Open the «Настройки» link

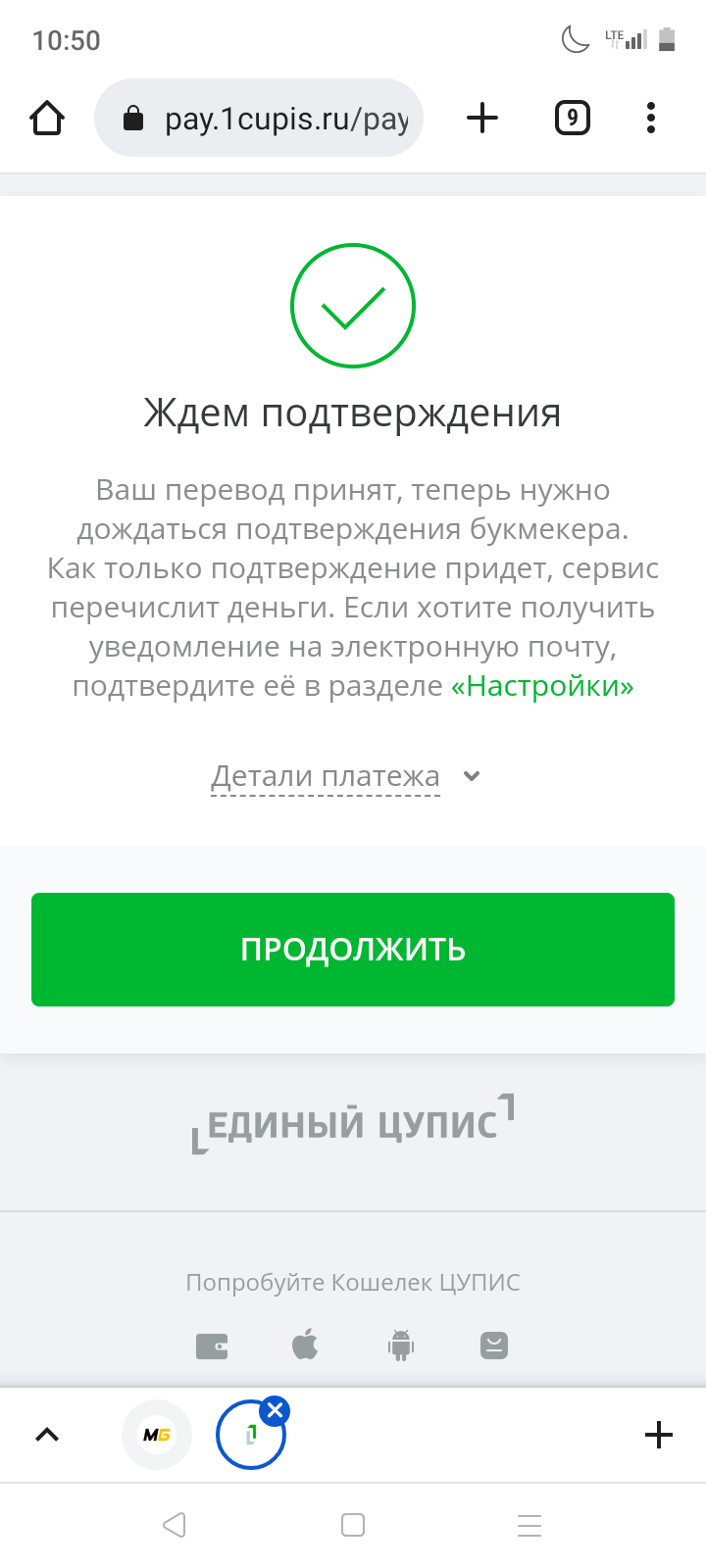coord(542,686)
